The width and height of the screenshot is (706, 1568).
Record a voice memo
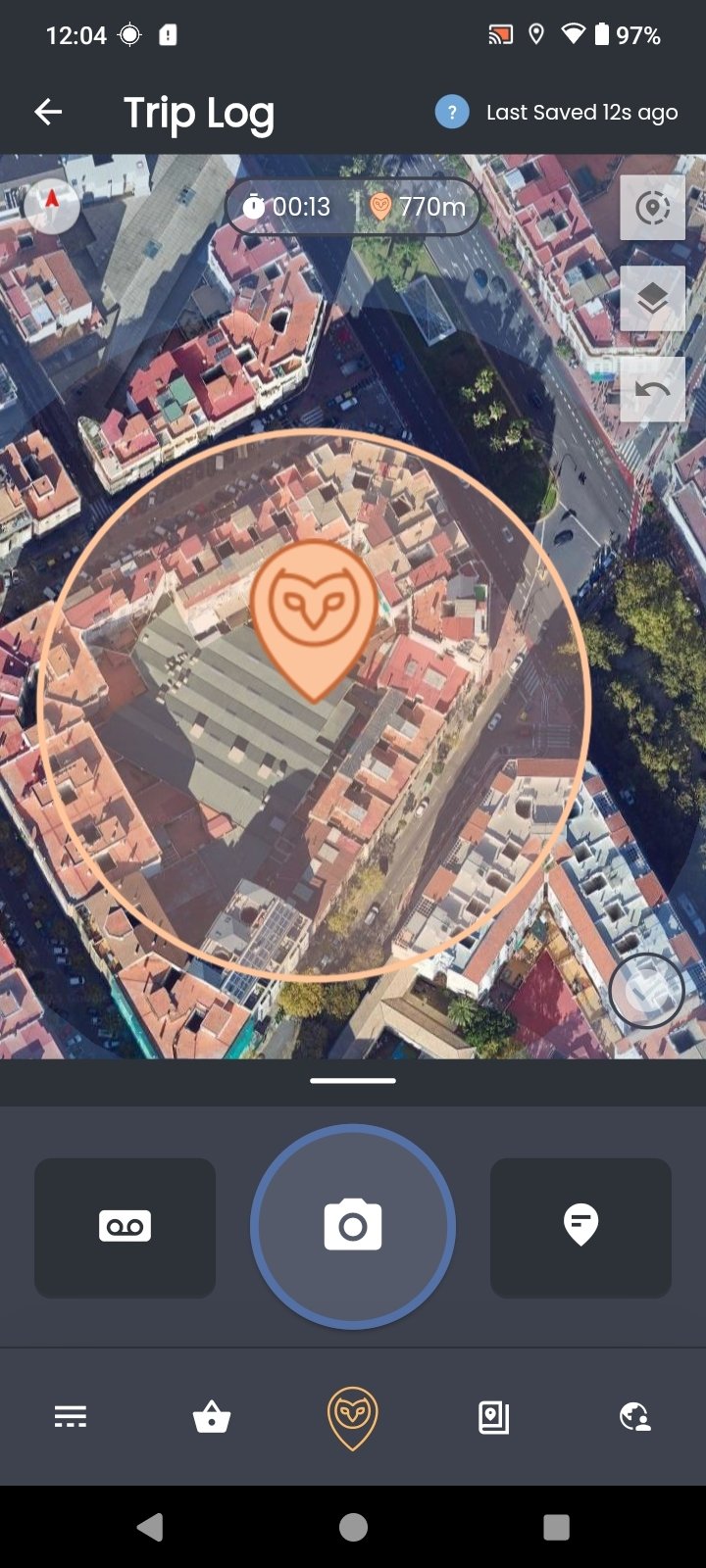tap(125, 1227)
